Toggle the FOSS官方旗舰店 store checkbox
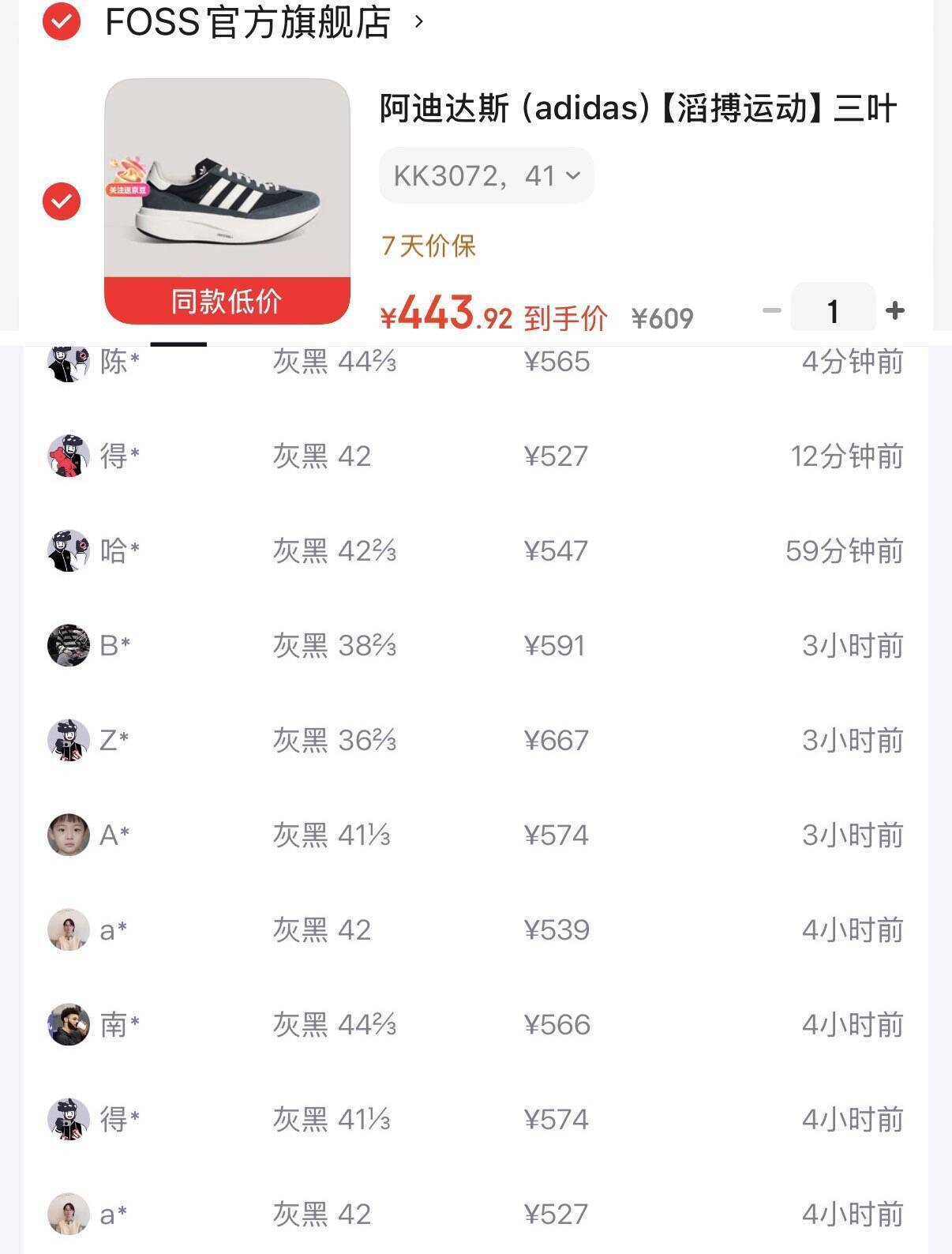952x1254 pixels. pos(62,21)
